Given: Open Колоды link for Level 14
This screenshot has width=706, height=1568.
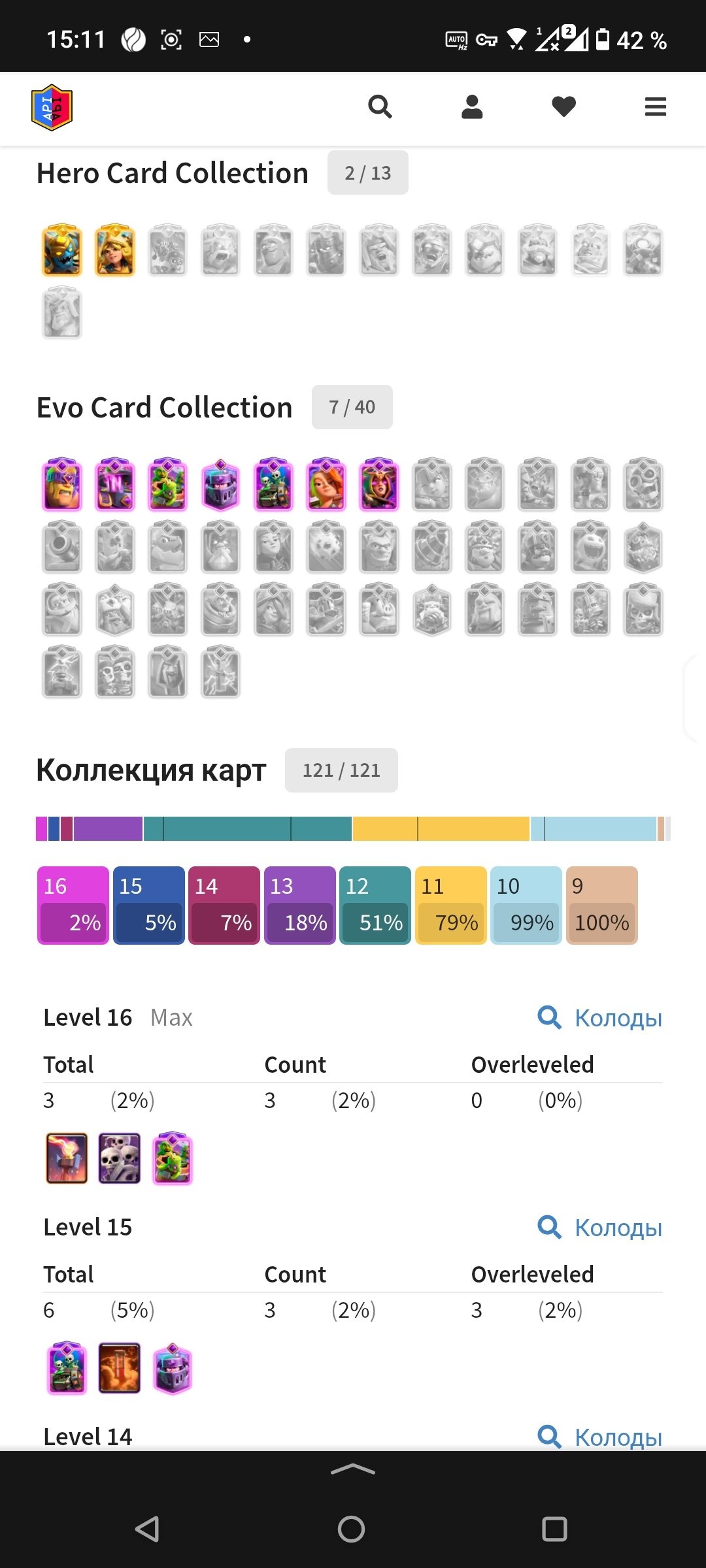Looking at the screenshot, I should (x=599, y=1437).
